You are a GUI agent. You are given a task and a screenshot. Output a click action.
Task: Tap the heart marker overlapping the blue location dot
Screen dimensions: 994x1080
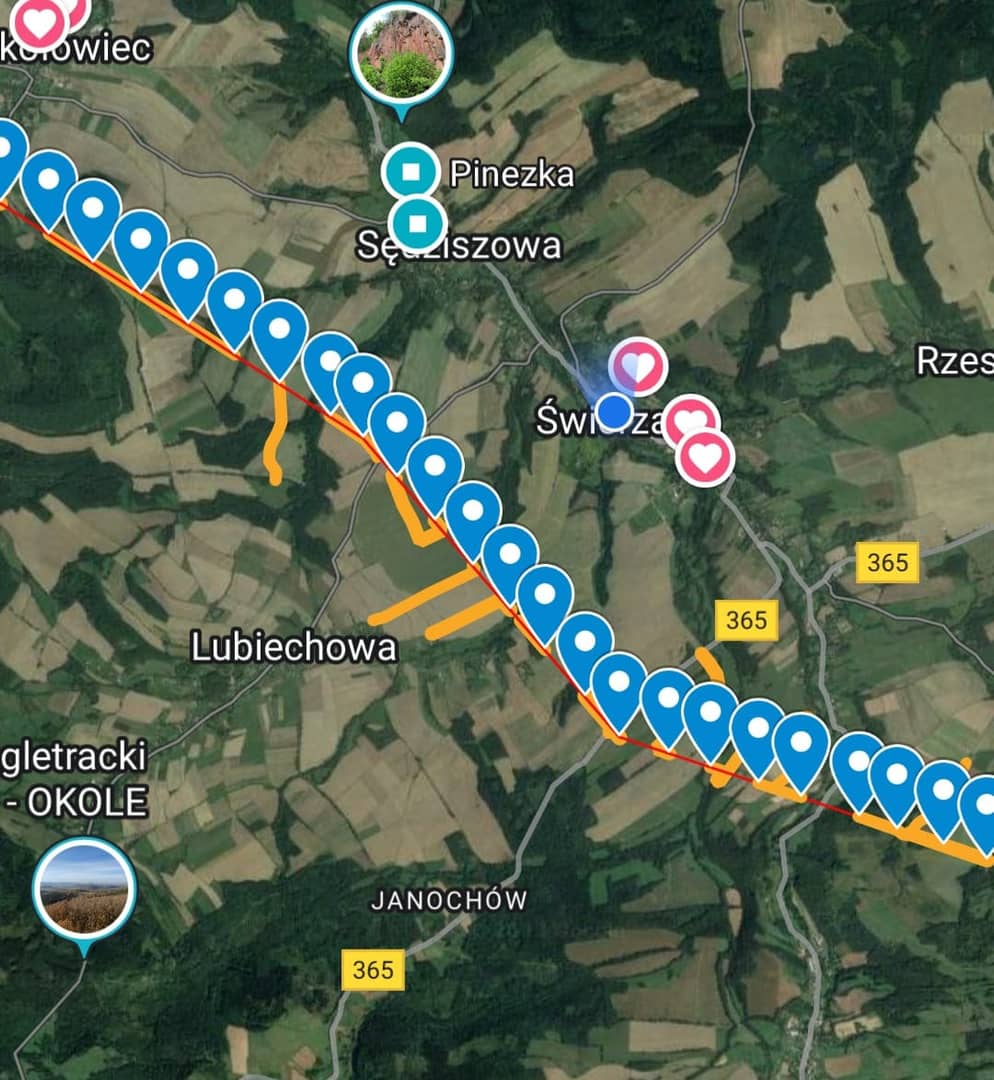click(639, 367)
